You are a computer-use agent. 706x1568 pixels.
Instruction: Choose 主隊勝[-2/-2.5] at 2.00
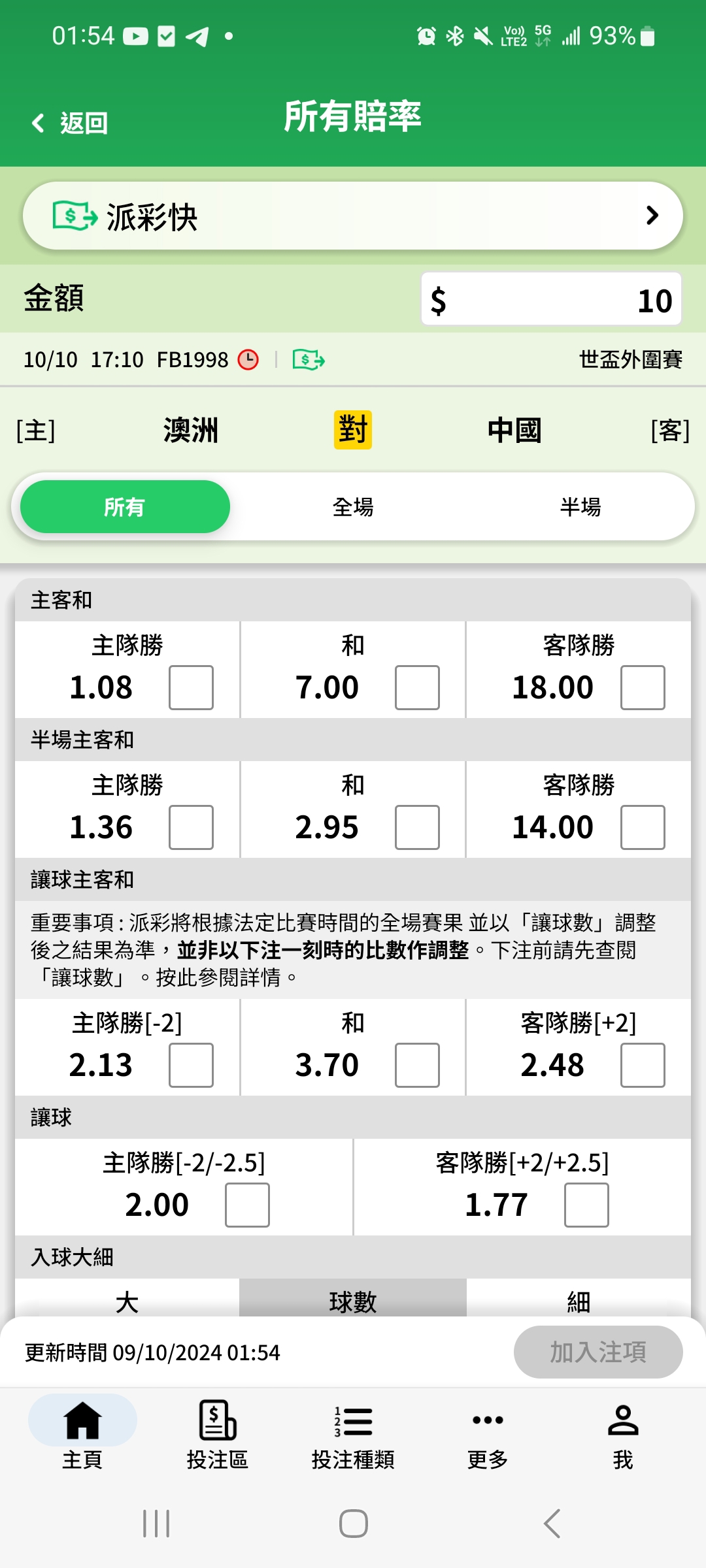(x=247, y=1205)
